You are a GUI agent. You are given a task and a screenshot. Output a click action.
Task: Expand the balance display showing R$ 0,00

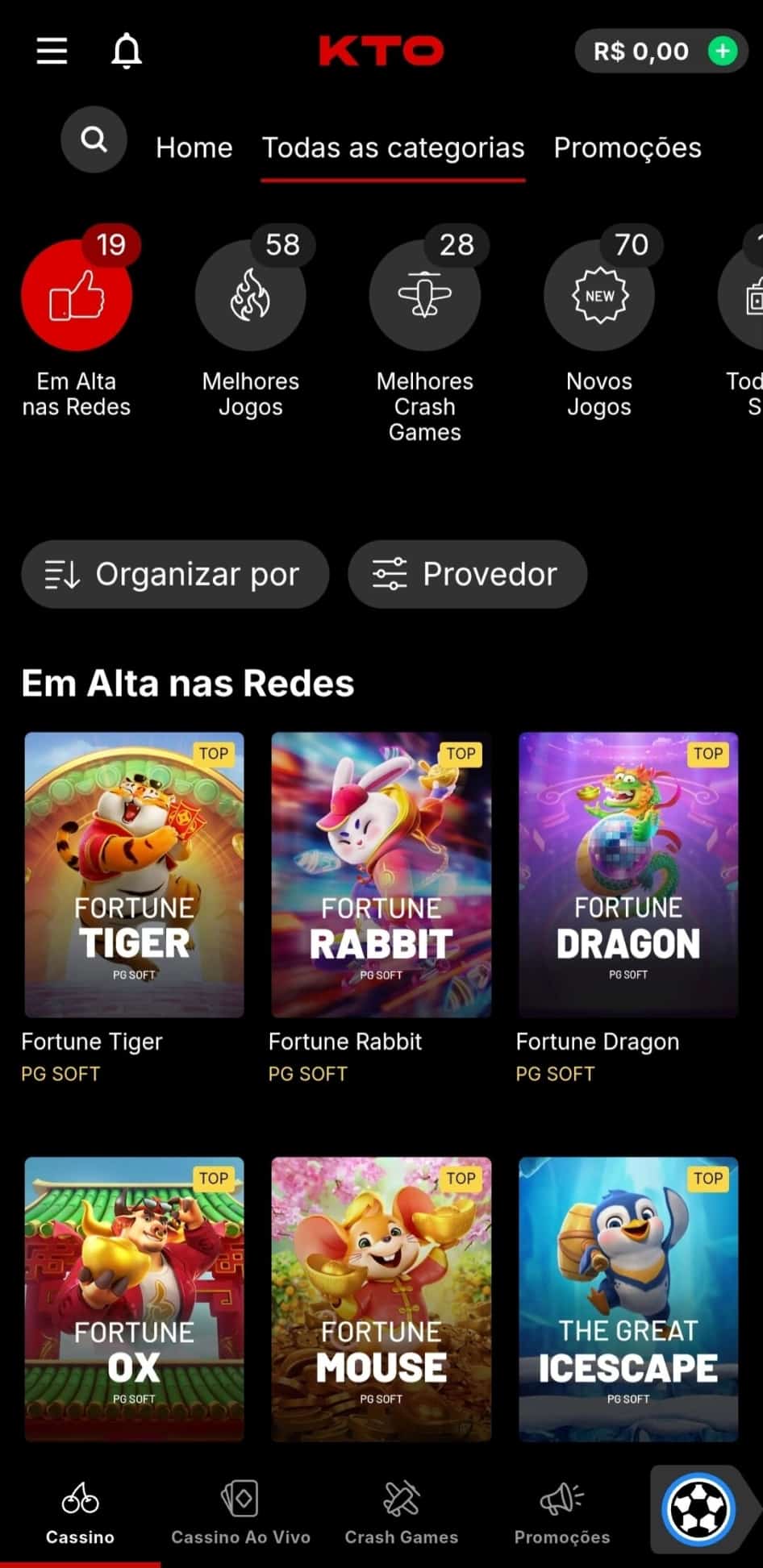click(641, 50)
